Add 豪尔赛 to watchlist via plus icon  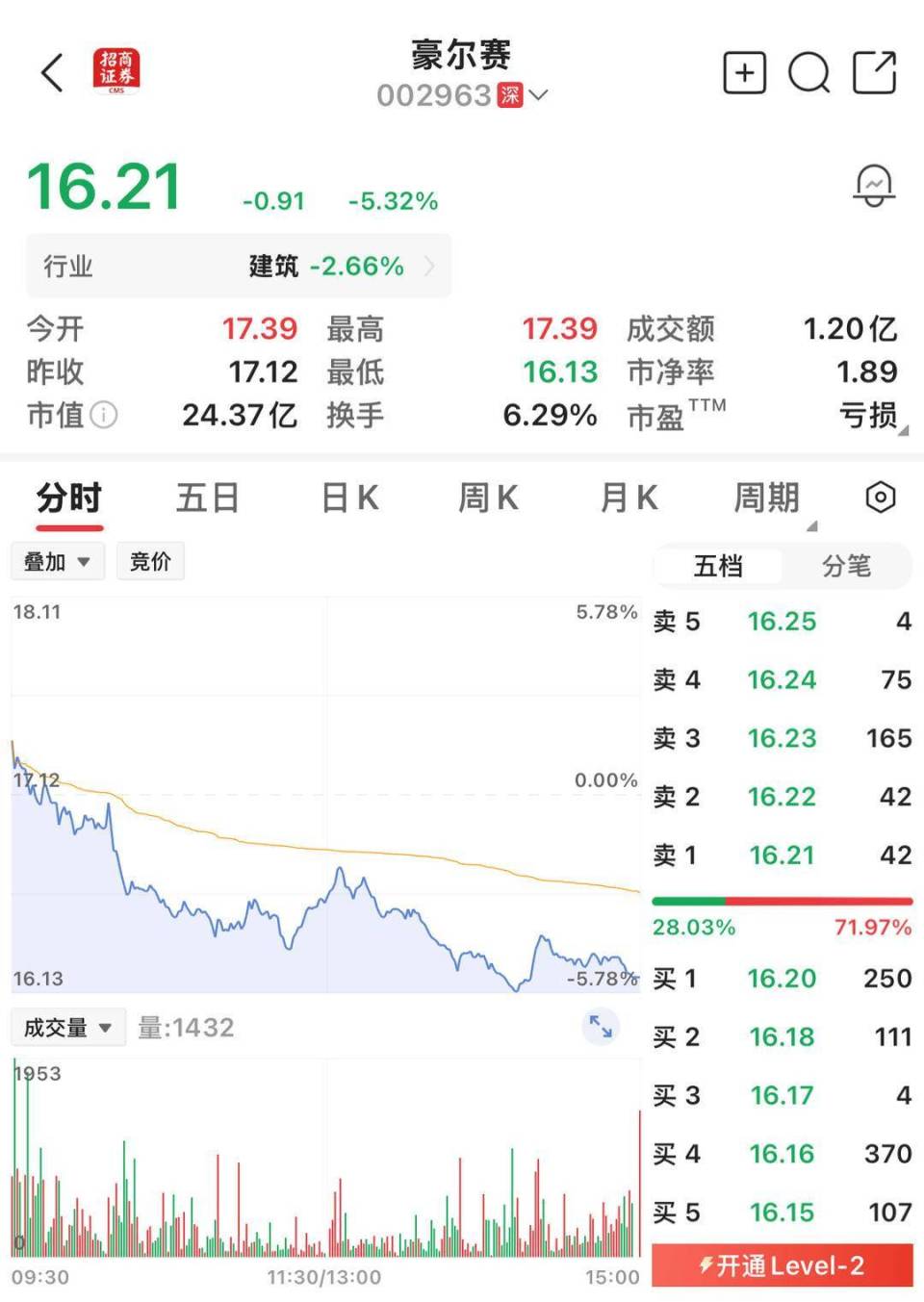[744, 73]
